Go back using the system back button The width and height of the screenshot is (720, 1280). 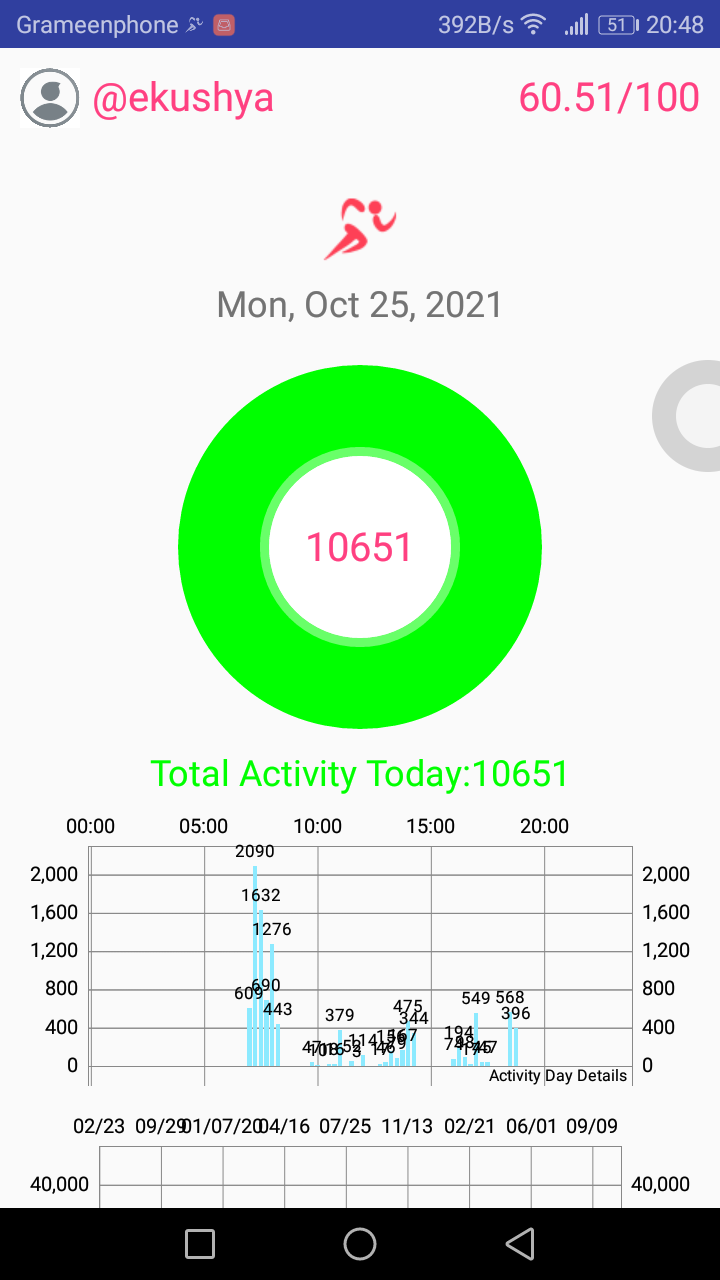519,1244
